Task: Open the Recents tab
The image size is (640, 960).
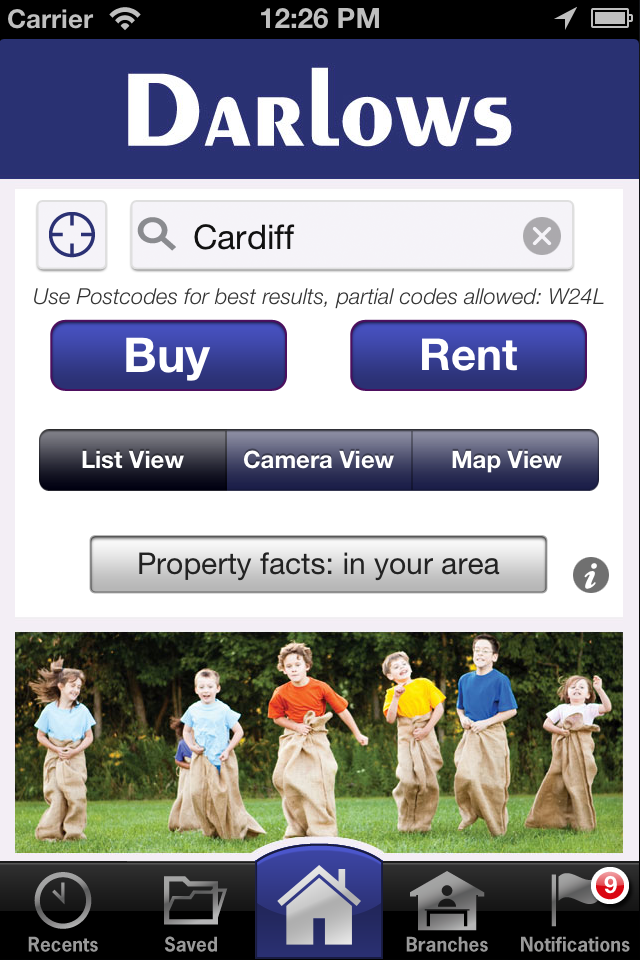Action: (63, 913)
